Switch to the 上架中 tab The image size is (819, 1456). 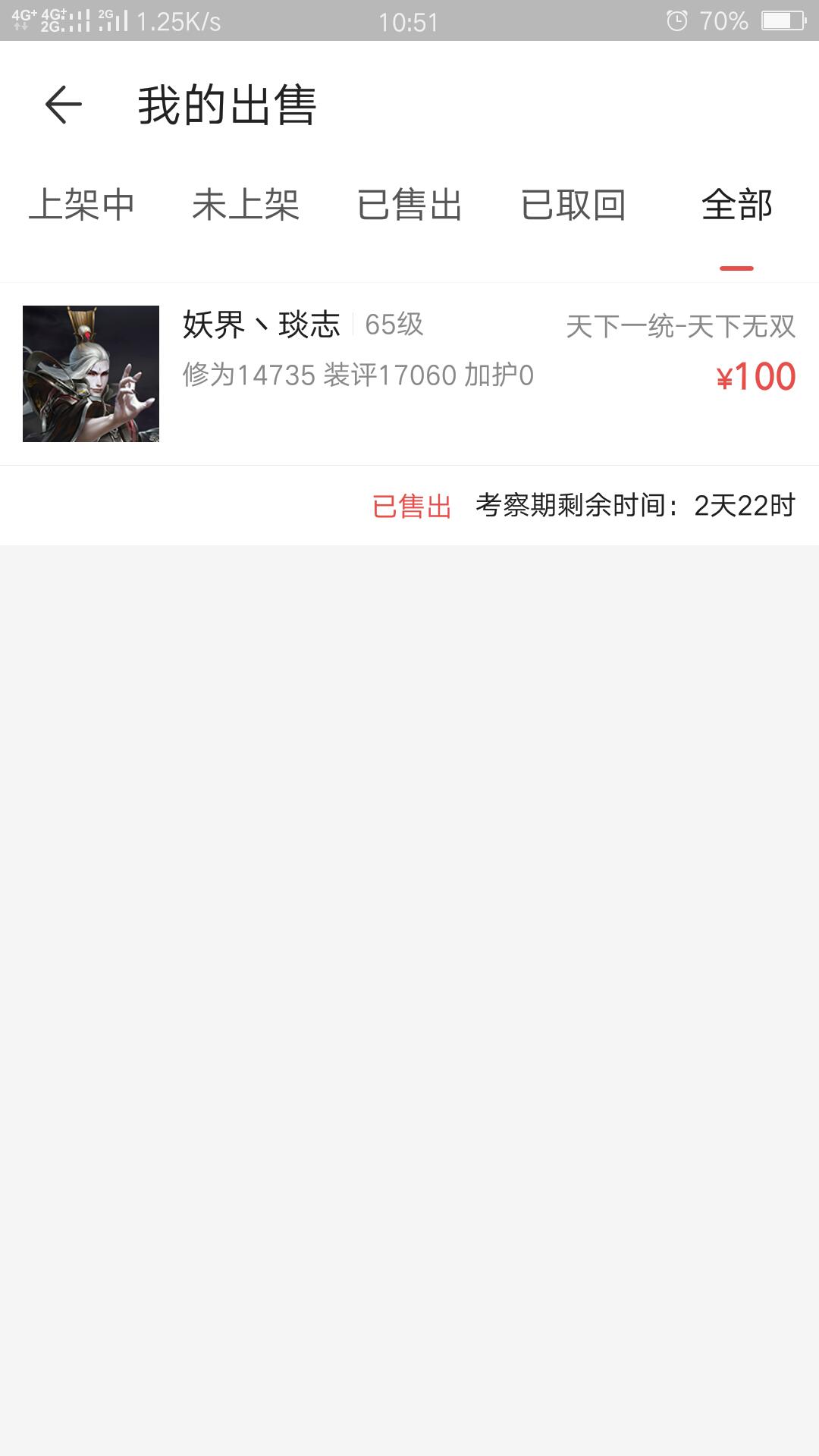click(82, 205)
